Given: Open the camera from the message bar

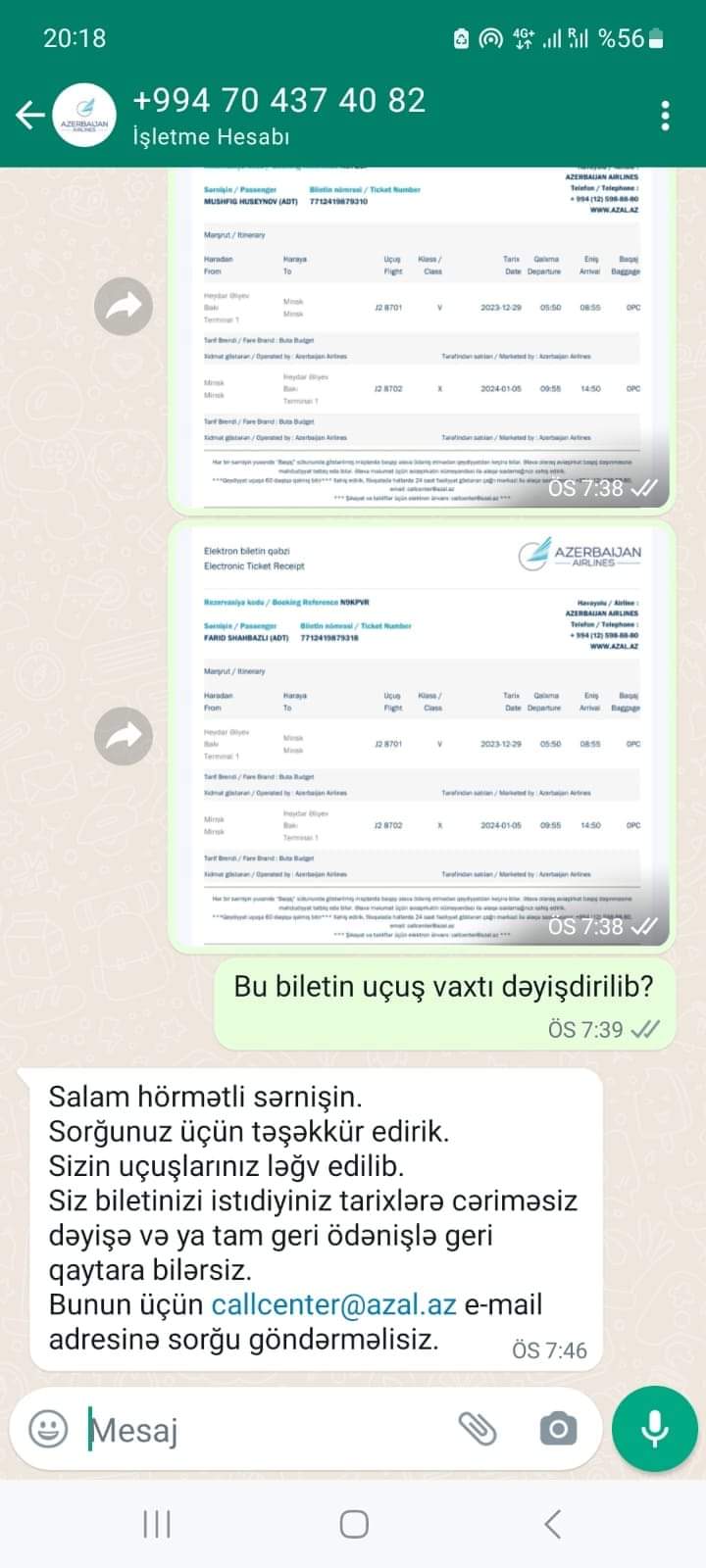Looking at the screenshot, I should tap(558, 1430).
